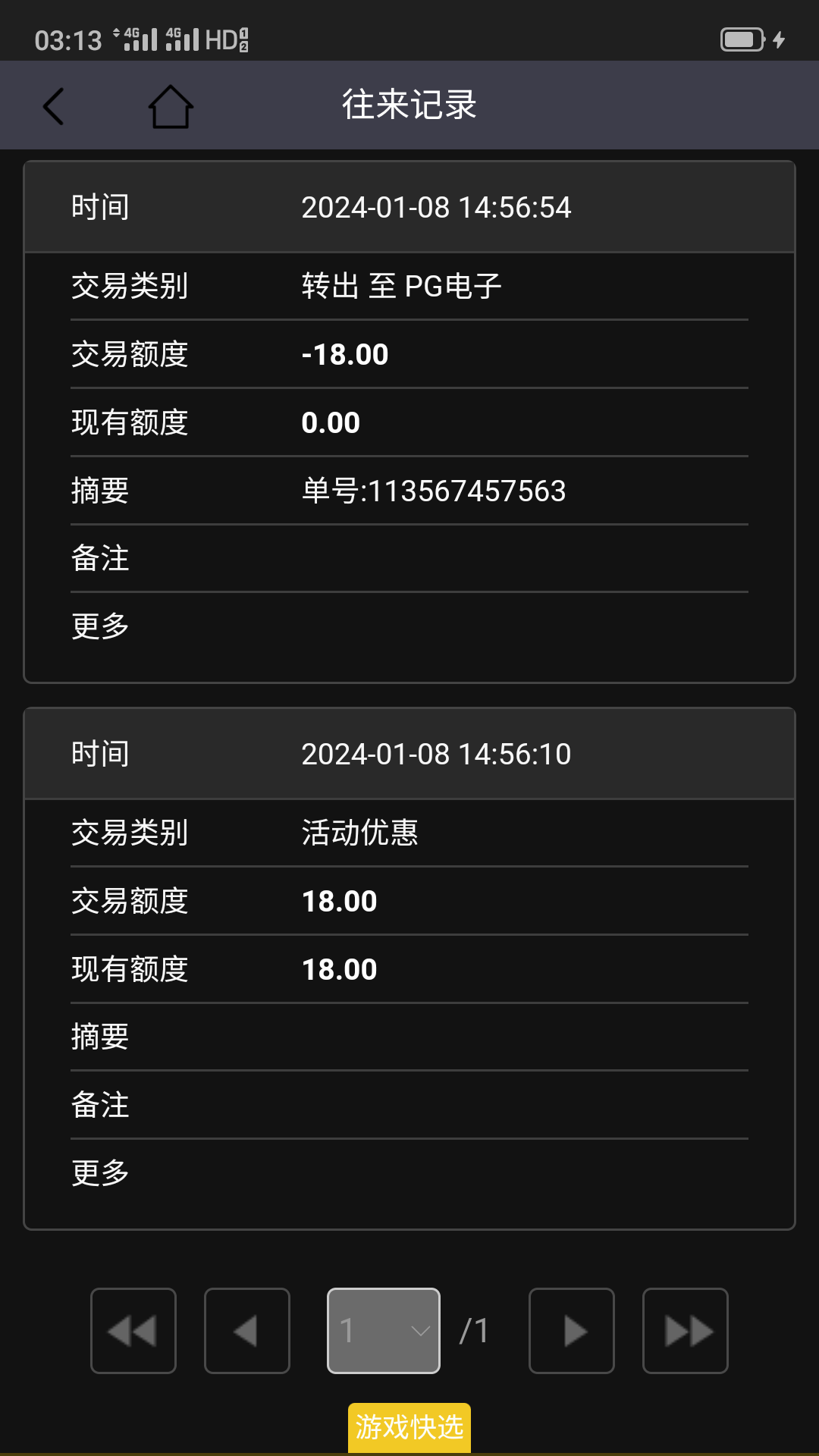Jump to the last page of records

click(686, 1331)
